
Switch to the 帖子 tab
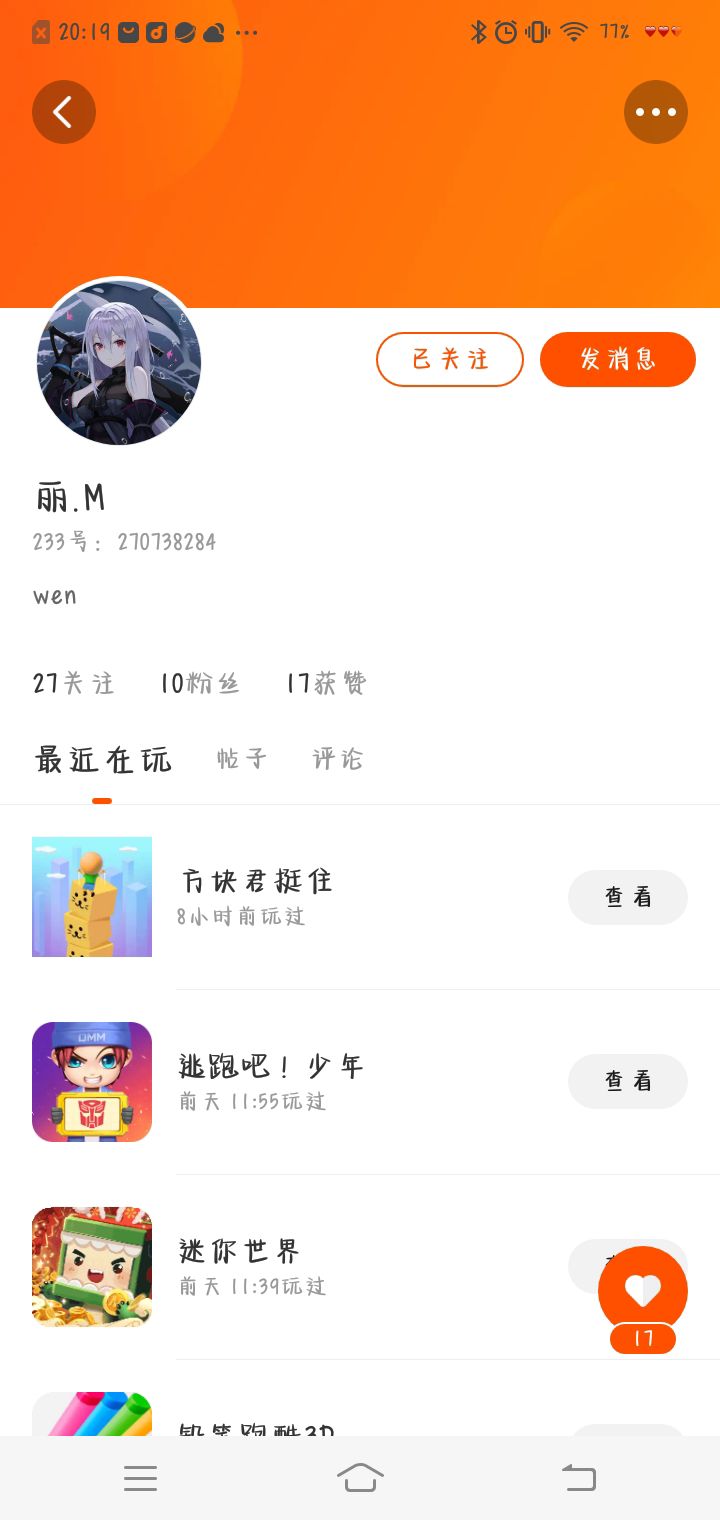coord(242,759)
